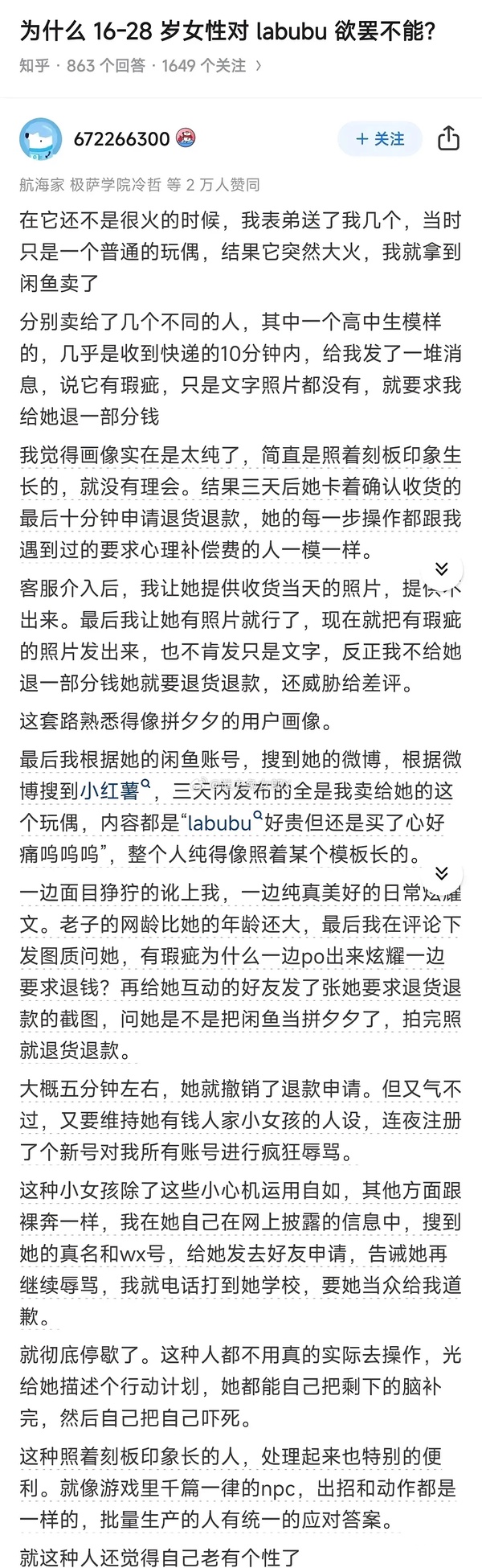Open the question's answers and followers chevron
This screenshot has height=1568, width=482.
point(259,67)
